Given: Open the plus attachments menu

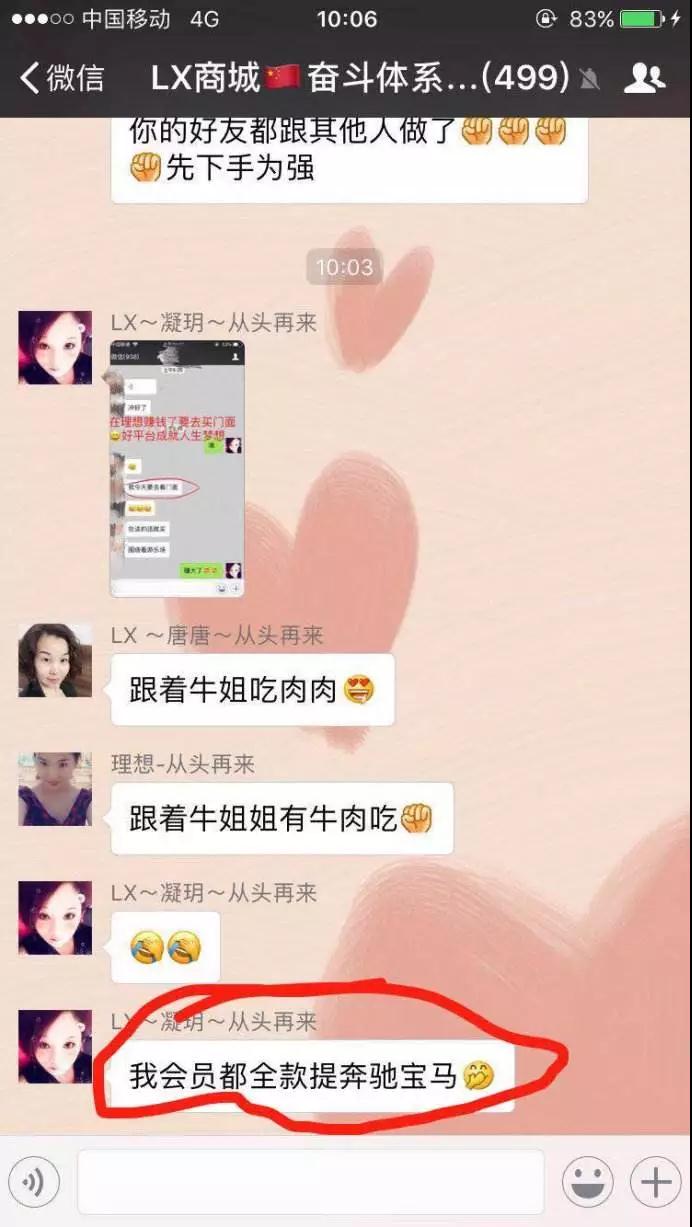Looking at the screenshot, I should (x=655, y=1183).
